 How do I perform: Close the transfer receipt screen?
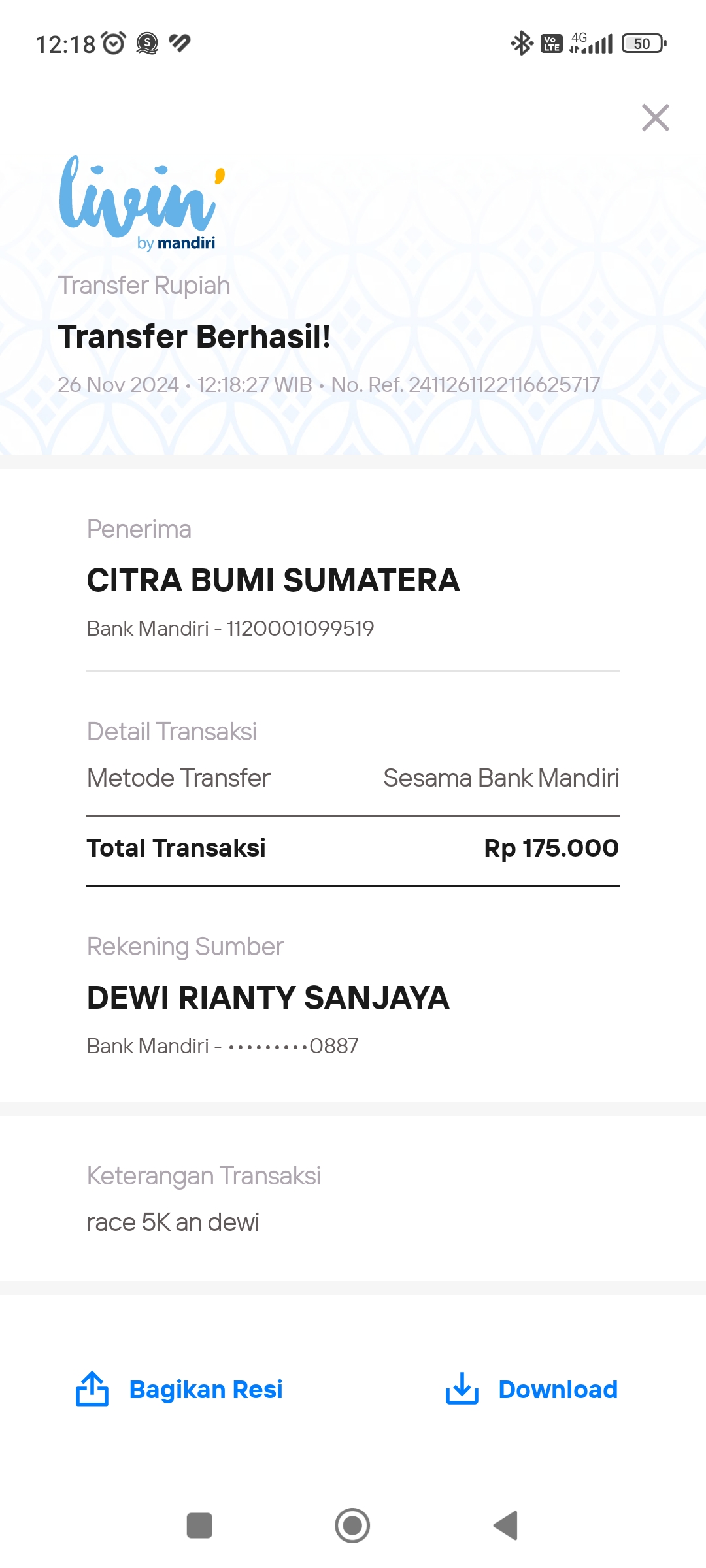coord(655,118)
